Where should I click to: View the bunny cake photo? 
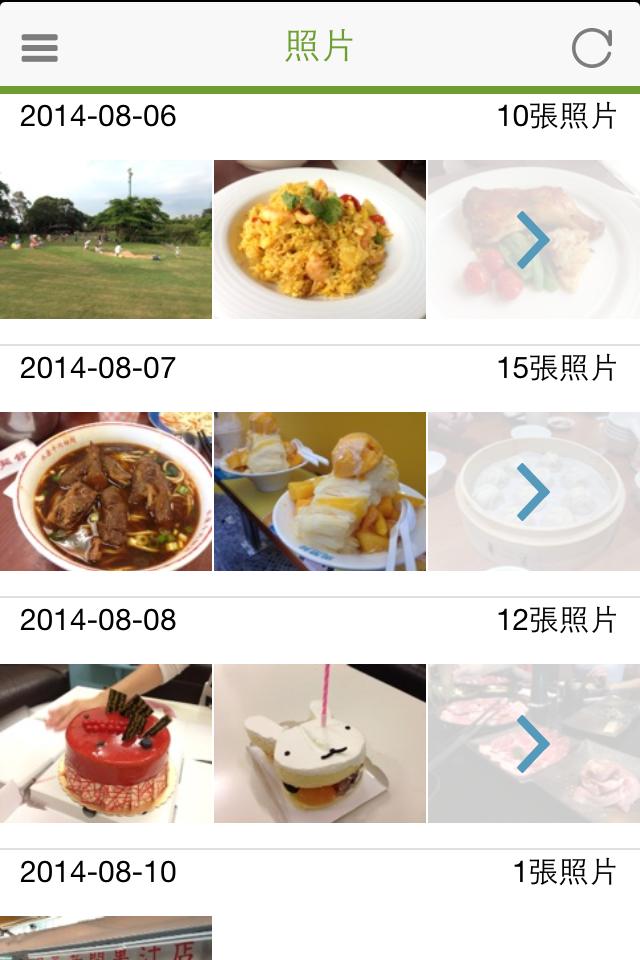[x=320, y=743]
